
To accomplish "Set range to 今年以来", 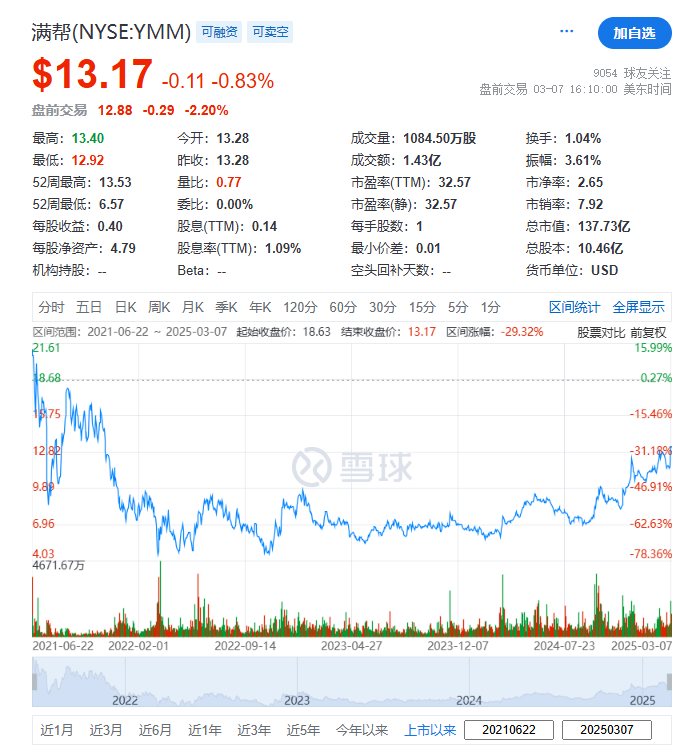I will (x=361, y=730).
